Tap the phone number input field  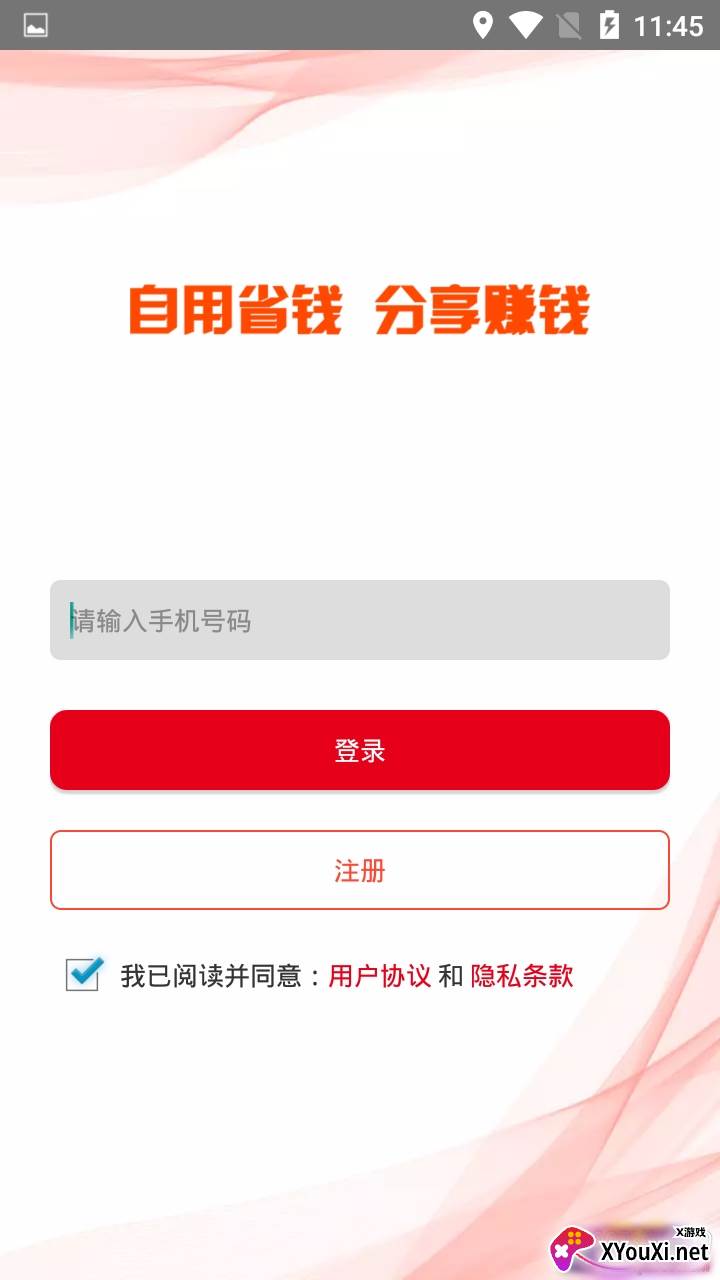tap(360, 620)
